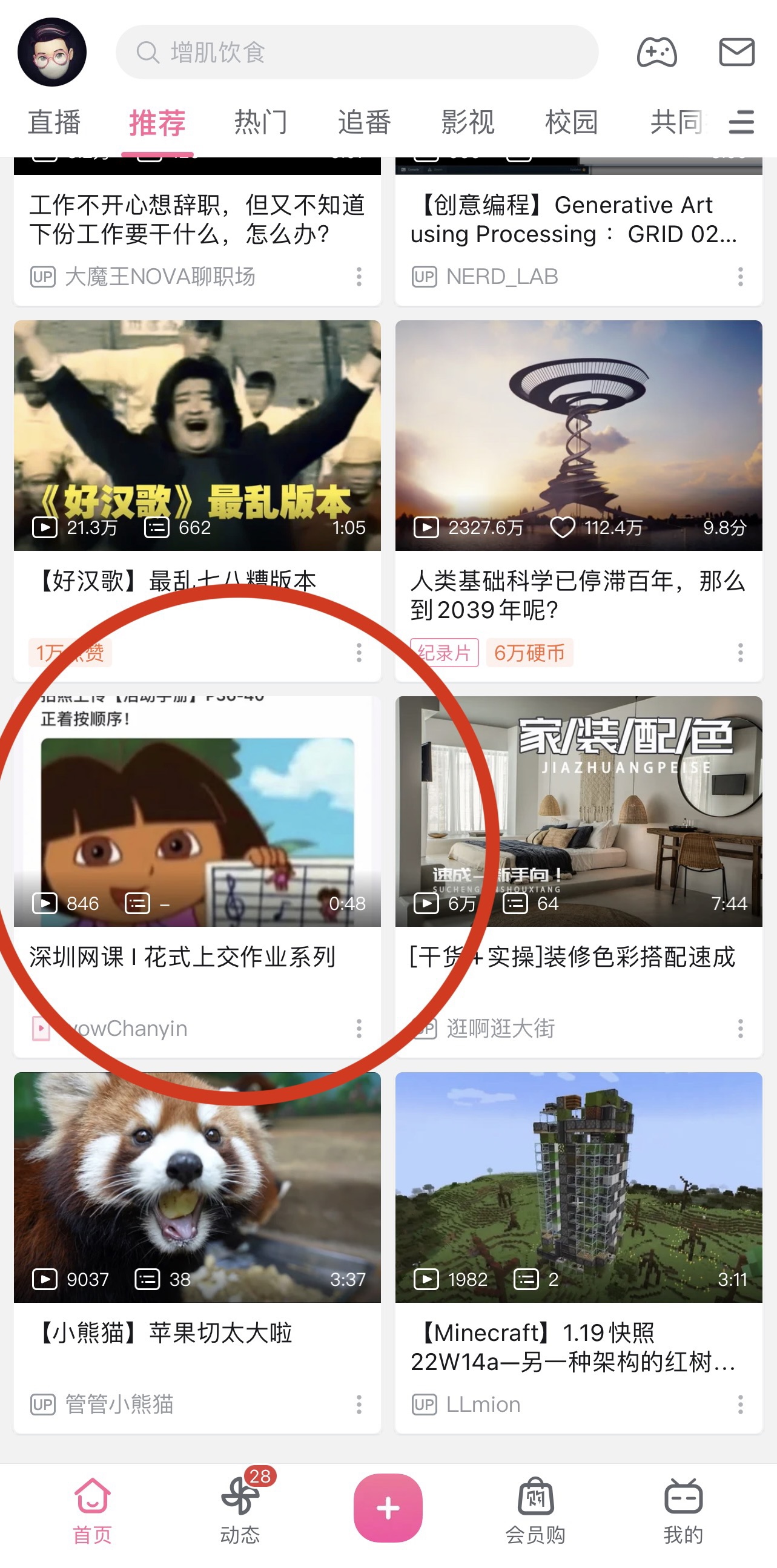This screenshot has width=777, height=1568.
Task: Switch to the 热门 tab
Action: [260, 122]
